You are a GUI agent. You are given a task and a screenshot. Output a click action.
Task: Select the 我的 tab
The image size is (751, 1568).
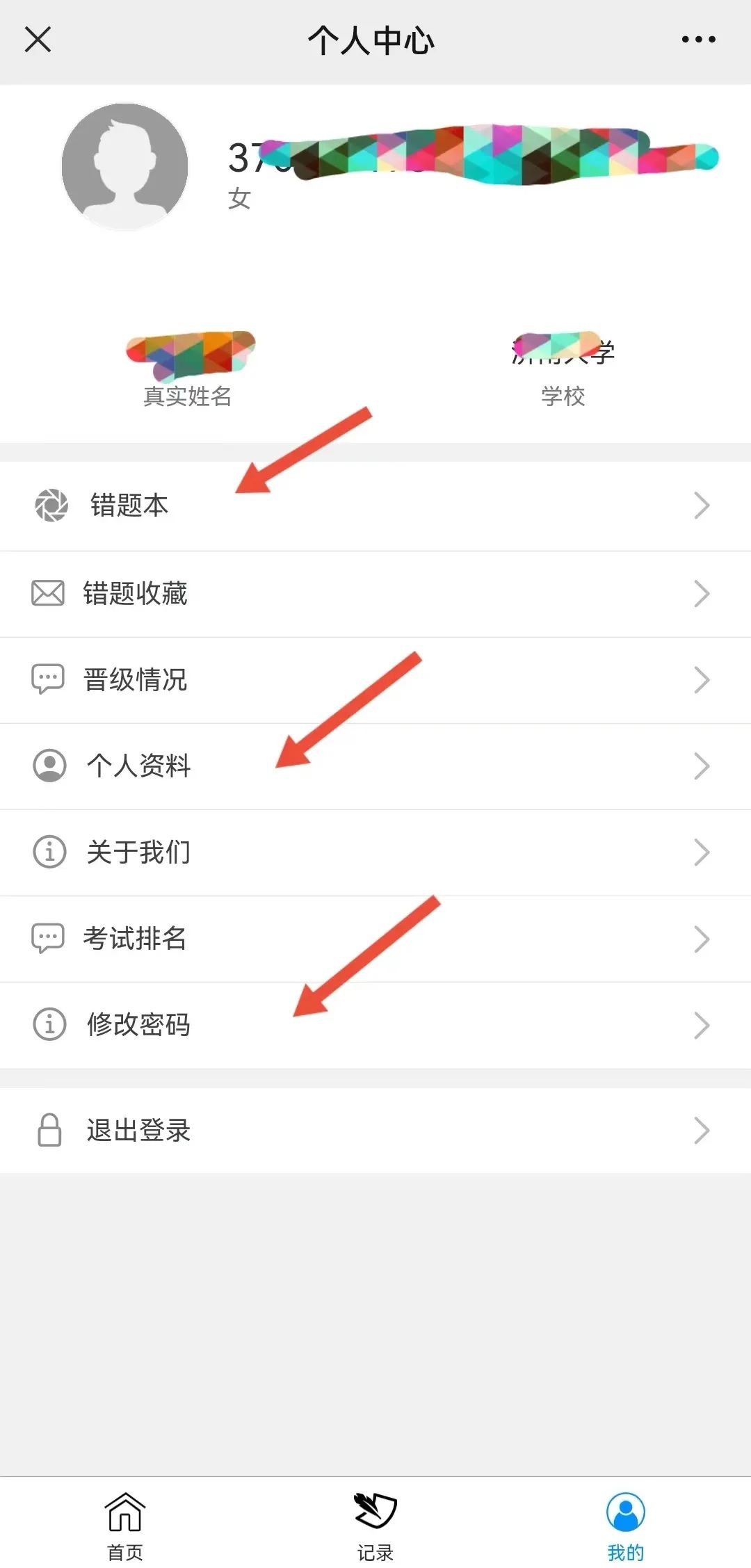click(625, 1523)
